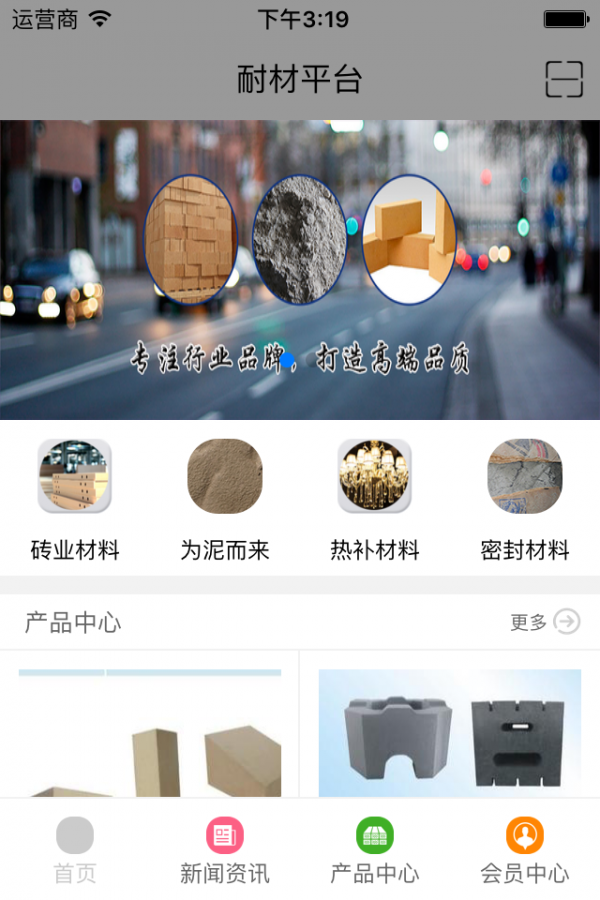Tap 更多 to see more products

tap(544, 622)
